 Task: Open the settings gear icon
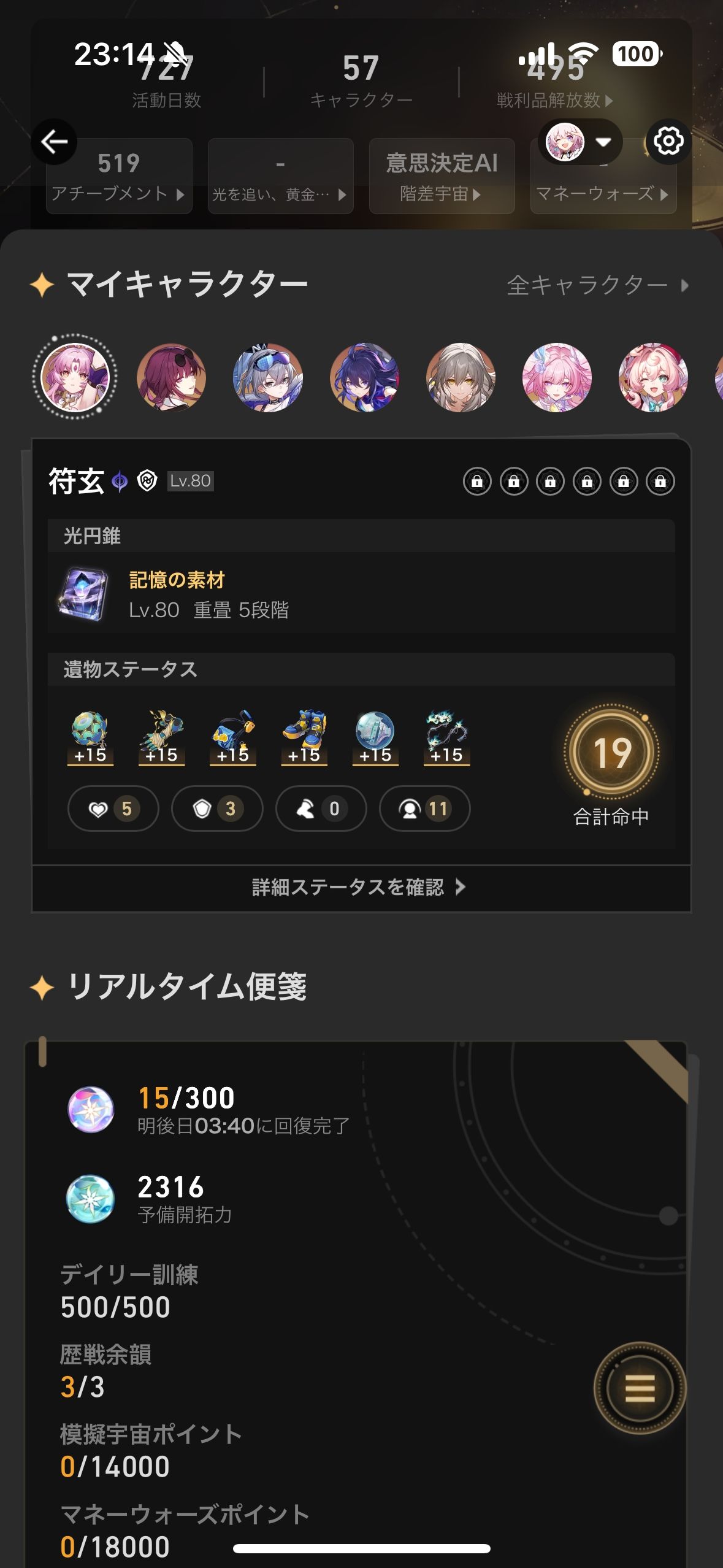(668, 142)
